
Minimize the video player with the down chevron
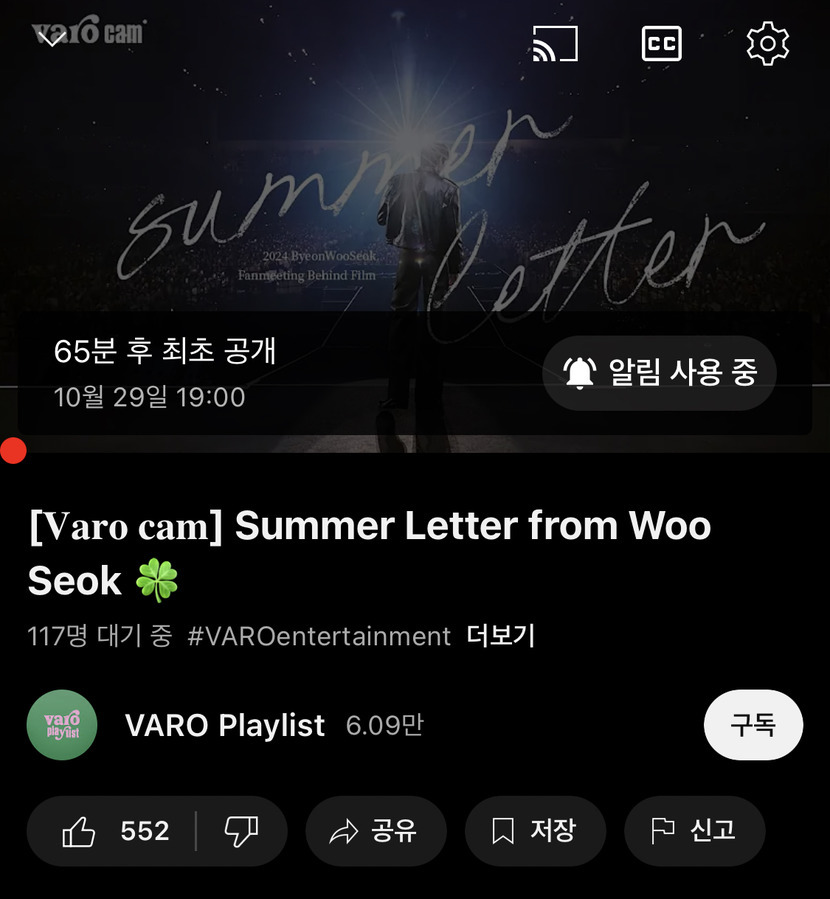coord(50,39)
